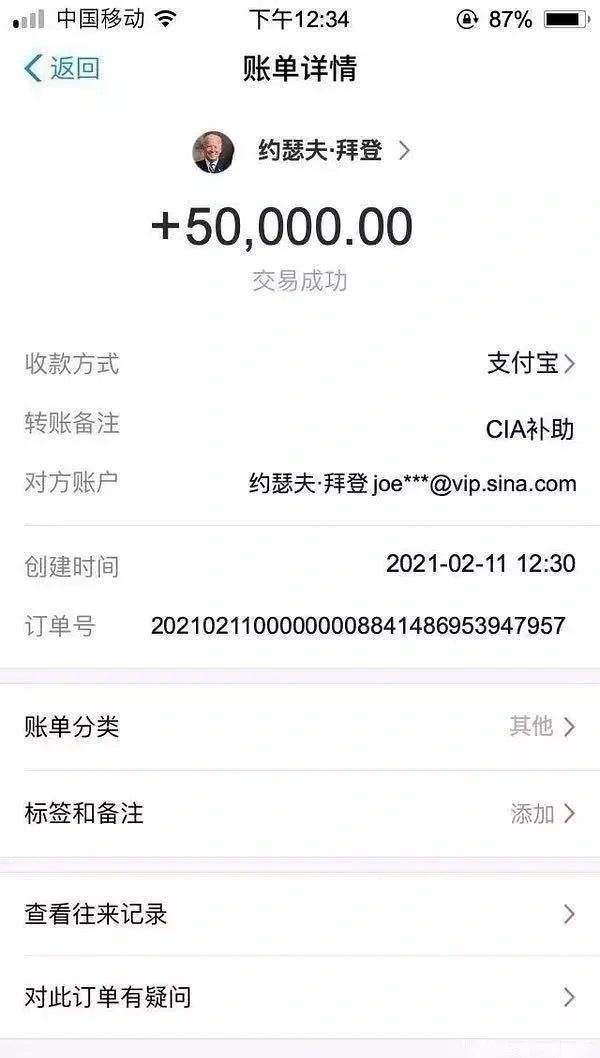Image resolution: width=600 pixels, height=1058 pixels.
Task: Change 账单分类 category
Action: (300, 727)
